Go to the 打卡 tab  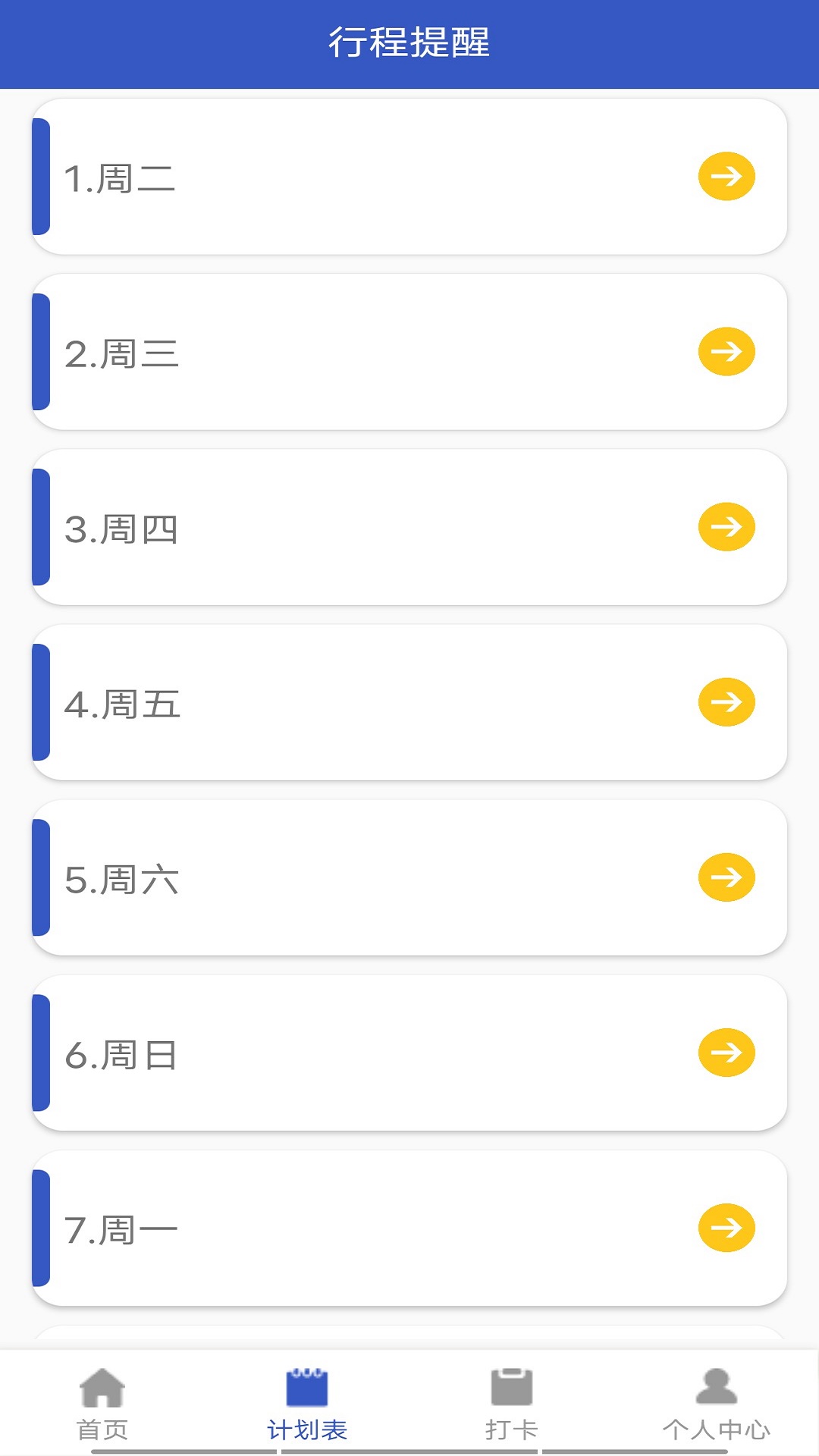tap(512, 1404)
